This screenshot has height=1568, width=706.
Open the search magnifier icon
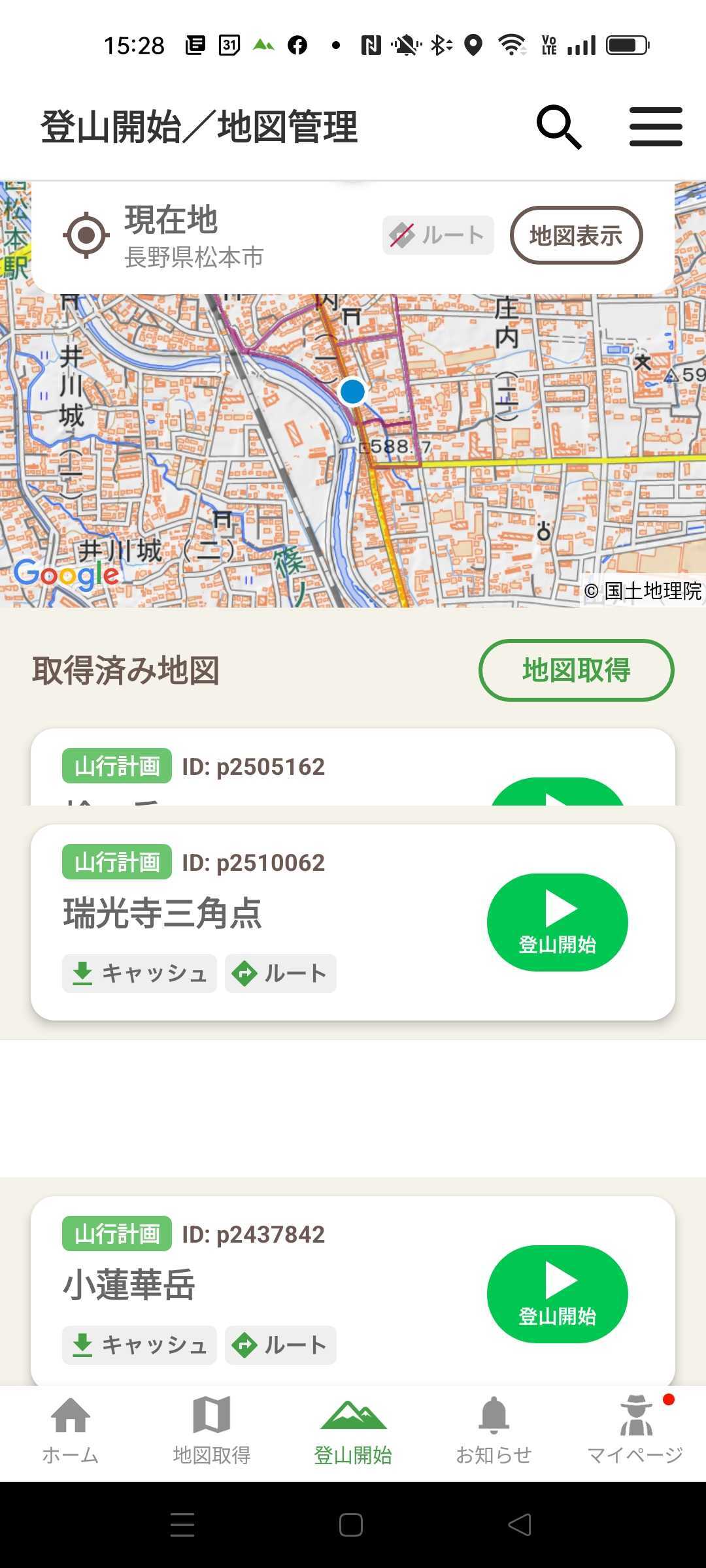coord(559,127)
